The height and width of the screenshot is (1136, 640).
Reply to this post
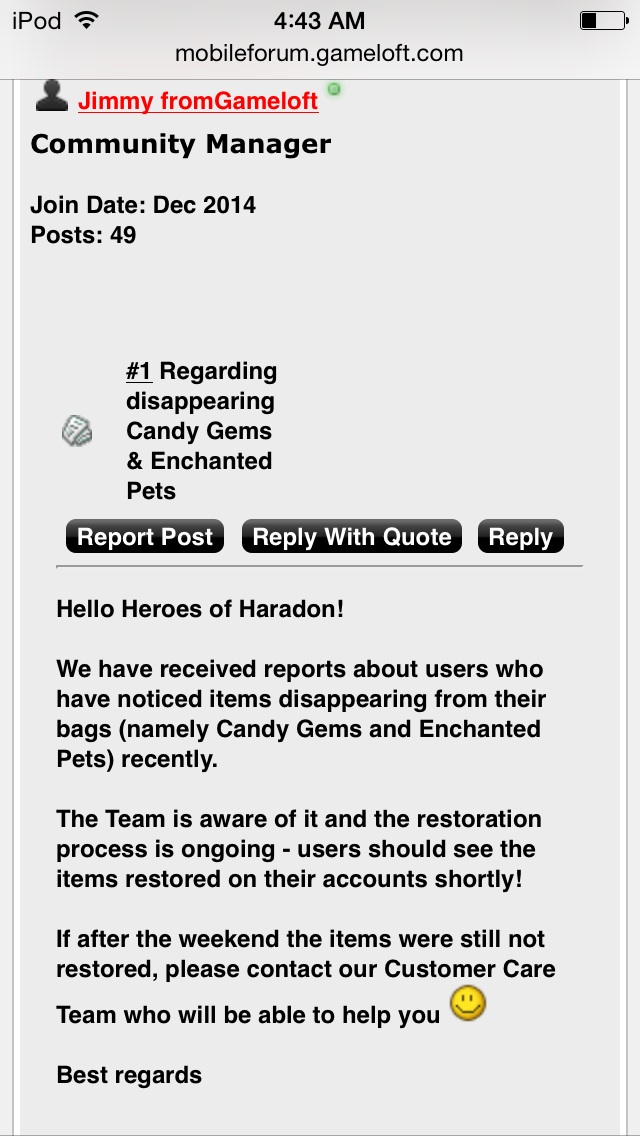pyautogui.click(x=520, y=537)
